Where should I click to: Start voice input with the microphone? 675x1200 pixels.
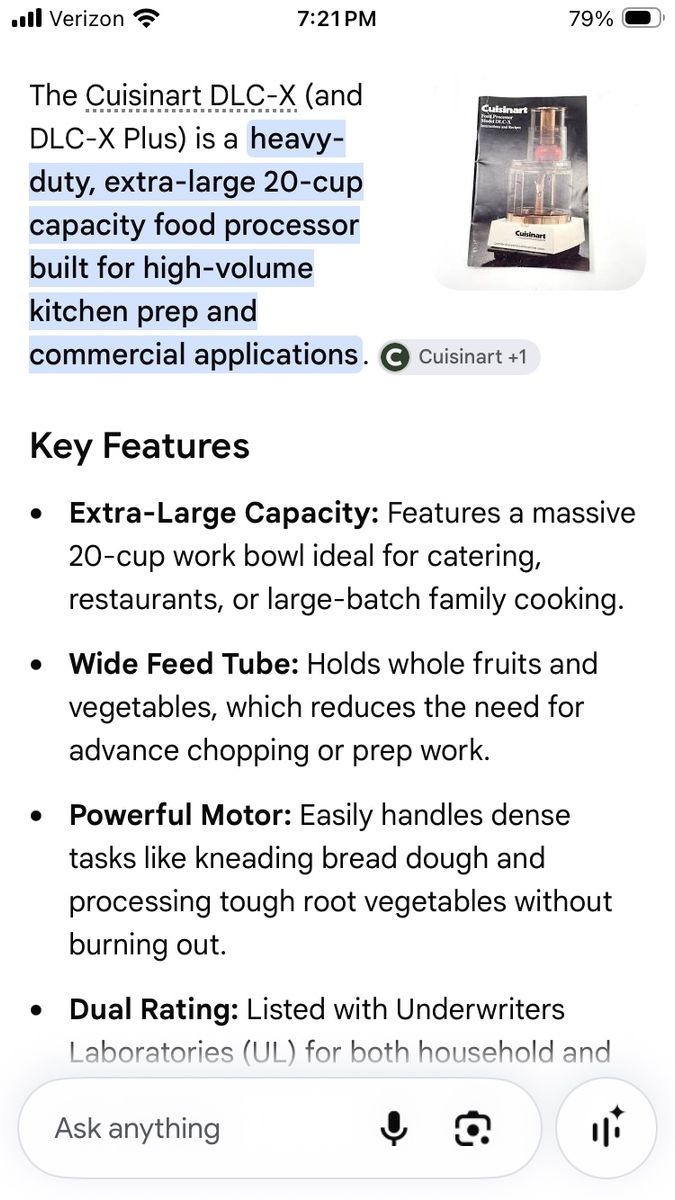pyautogui.click(x=394, y=1129)
